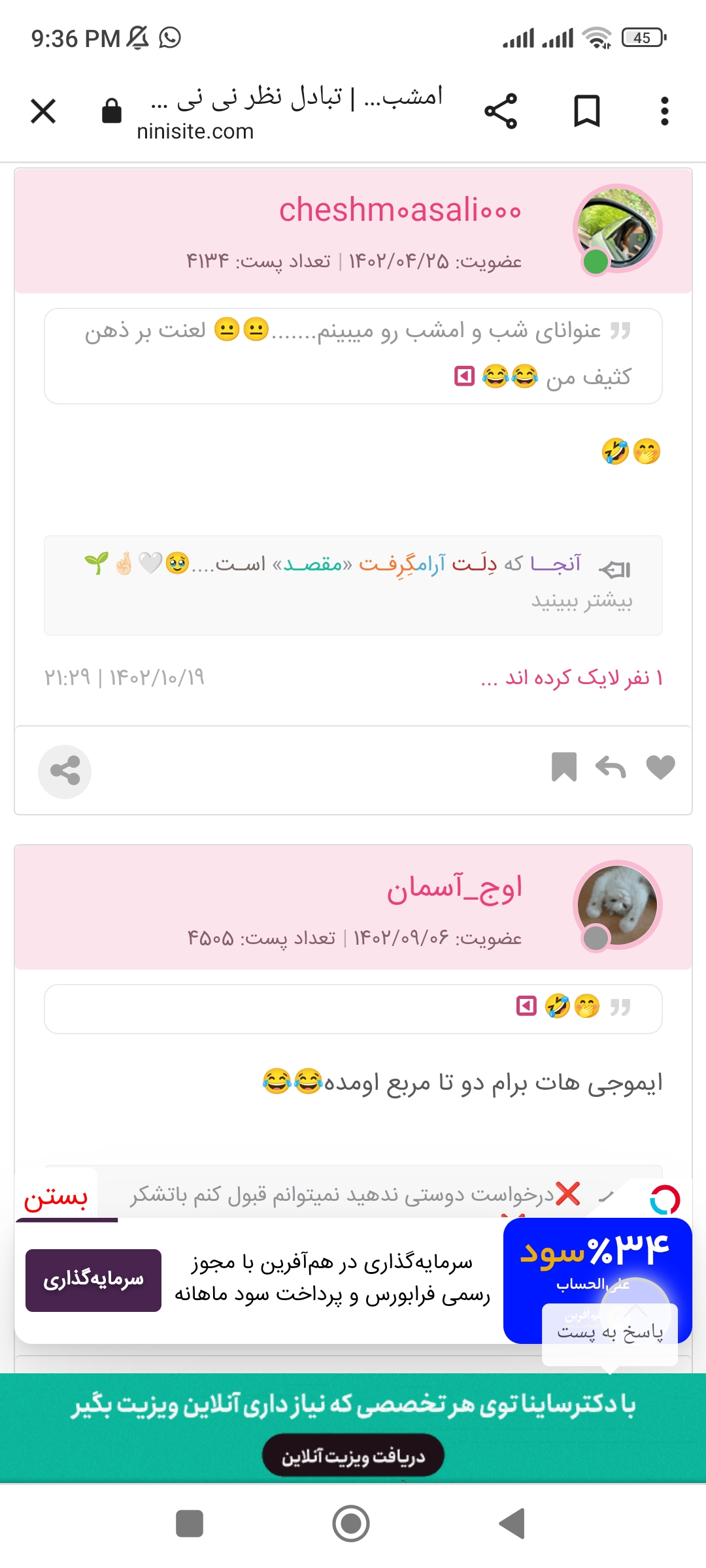
Task: Bookmark this page in the browser
Action: click(x=586, y=110)
